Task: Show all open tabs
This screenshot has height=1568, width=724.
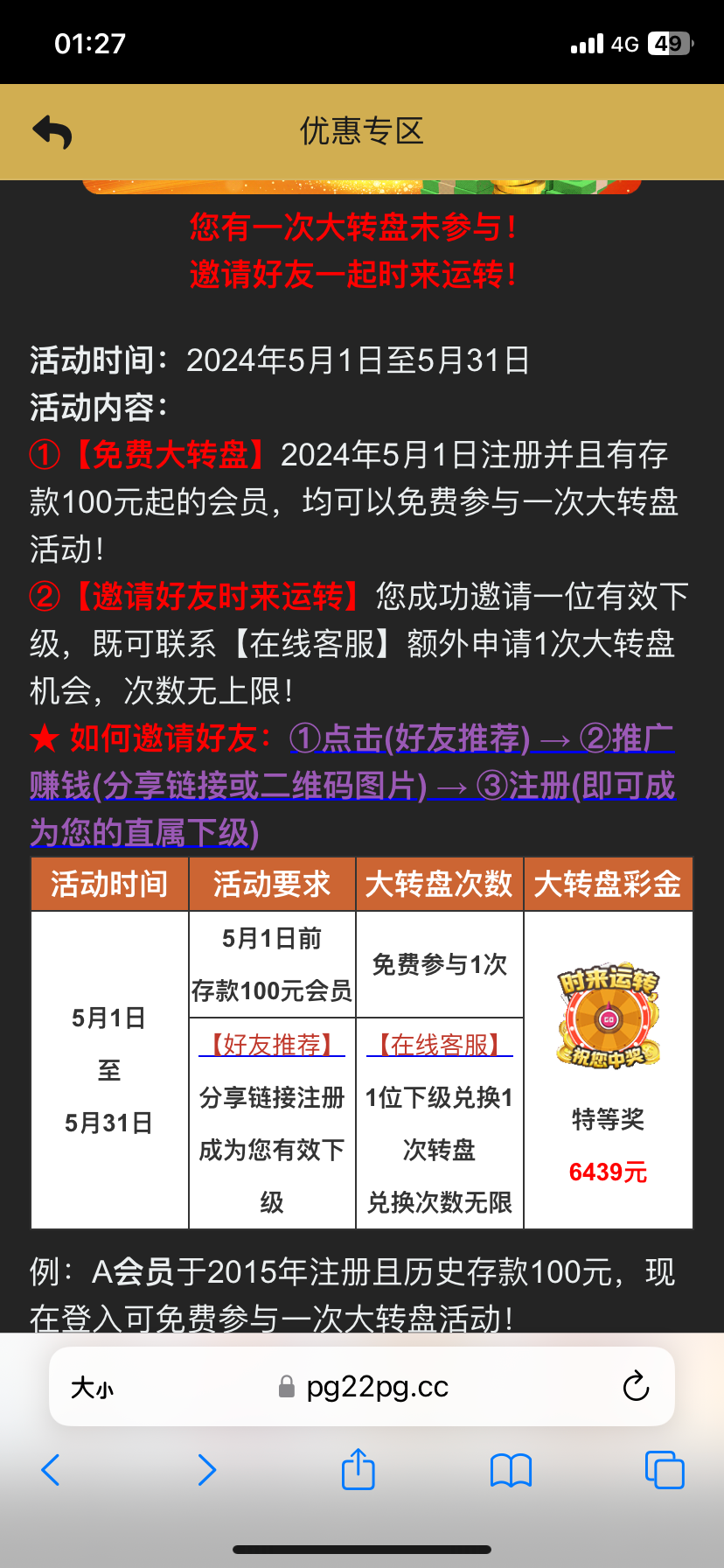Action: tap(665, 1470)
